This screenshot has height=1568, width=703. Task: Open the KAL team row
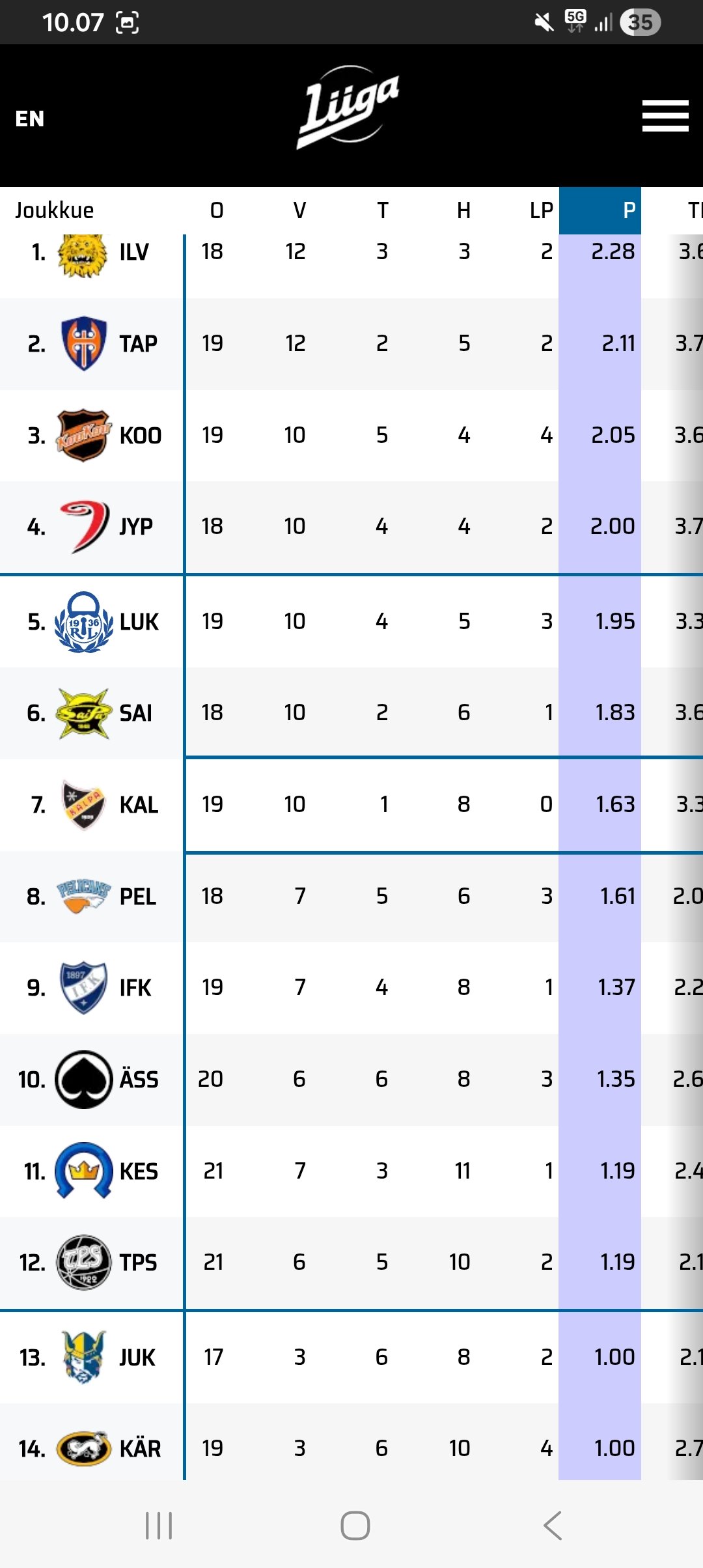point(139,805)
